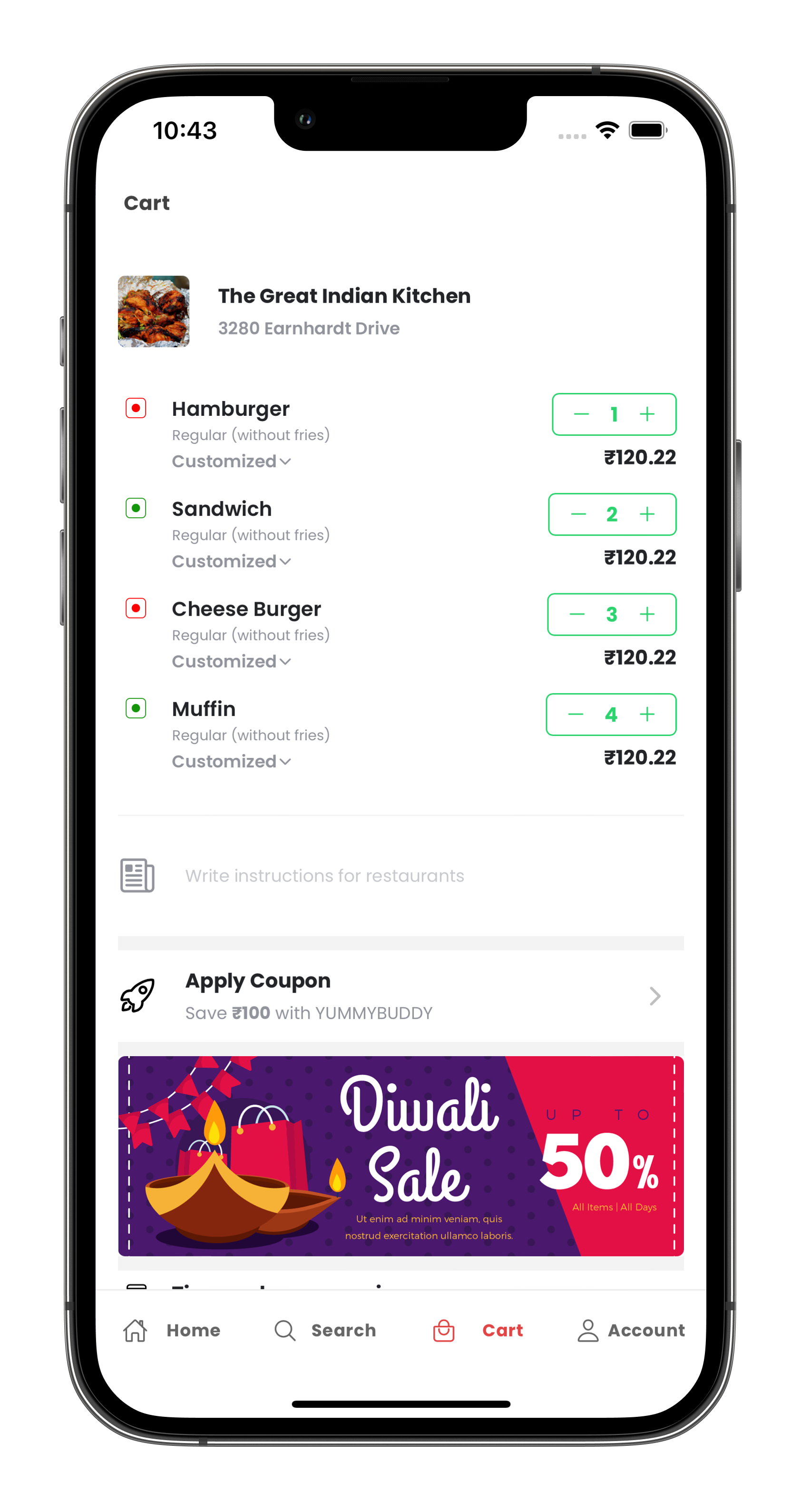Add one more Sandwich
The height and width of the screenshot is (1512, 801).
[647, 514]
